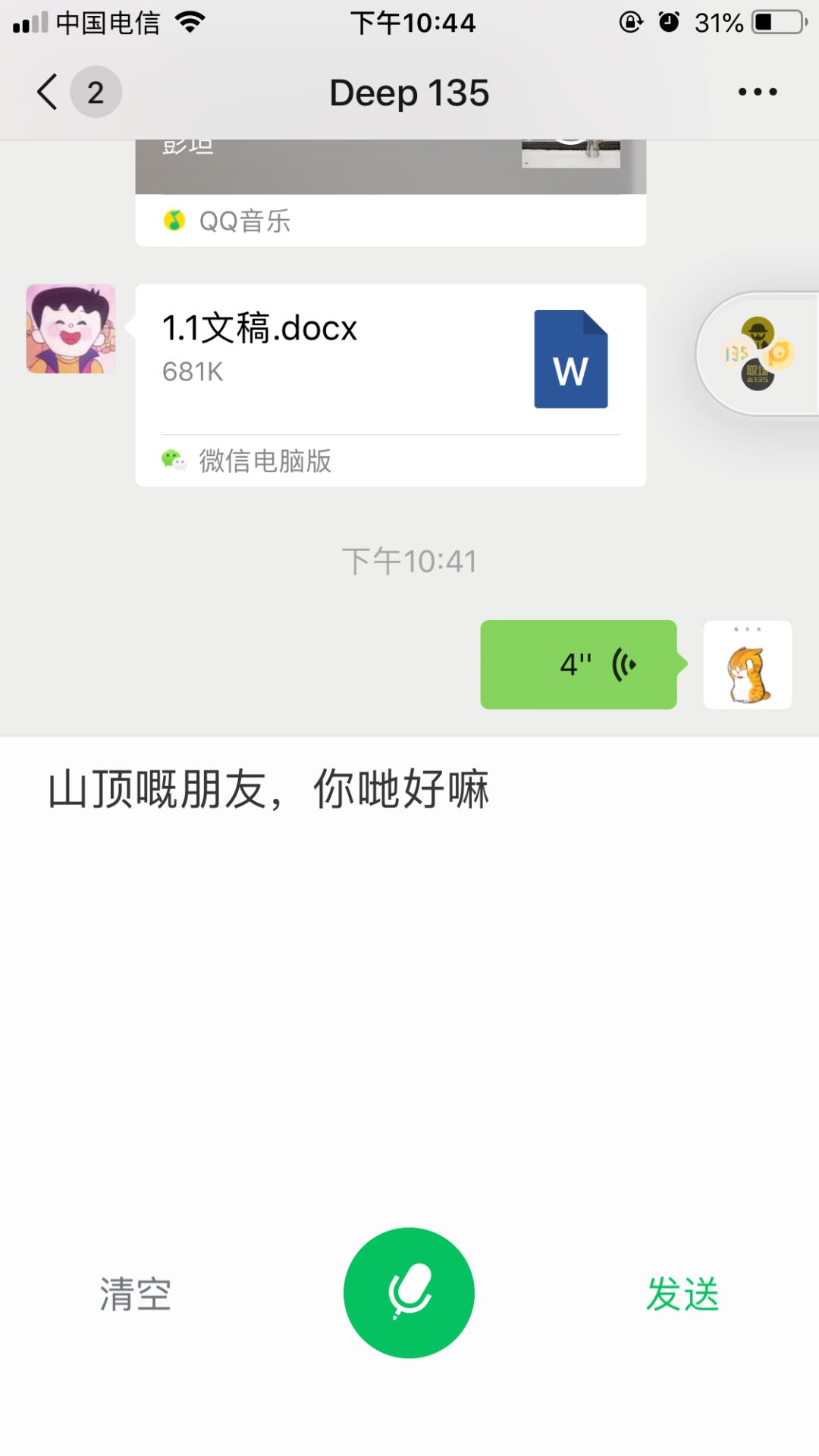
Task: View the file sender's avatar profile
Action: (71, 329)
